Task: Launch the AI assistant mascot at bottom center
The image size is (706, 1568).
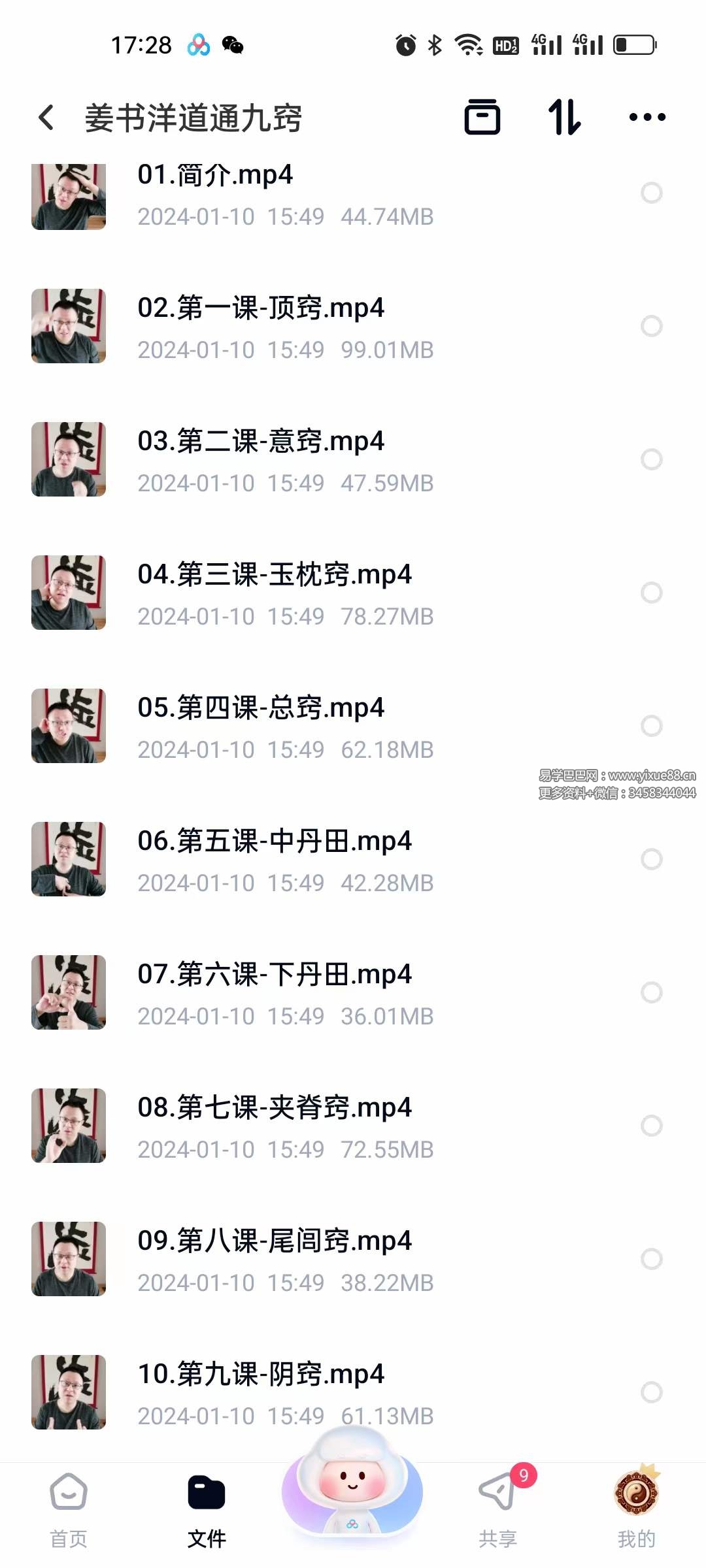Action: point(352,1493)
